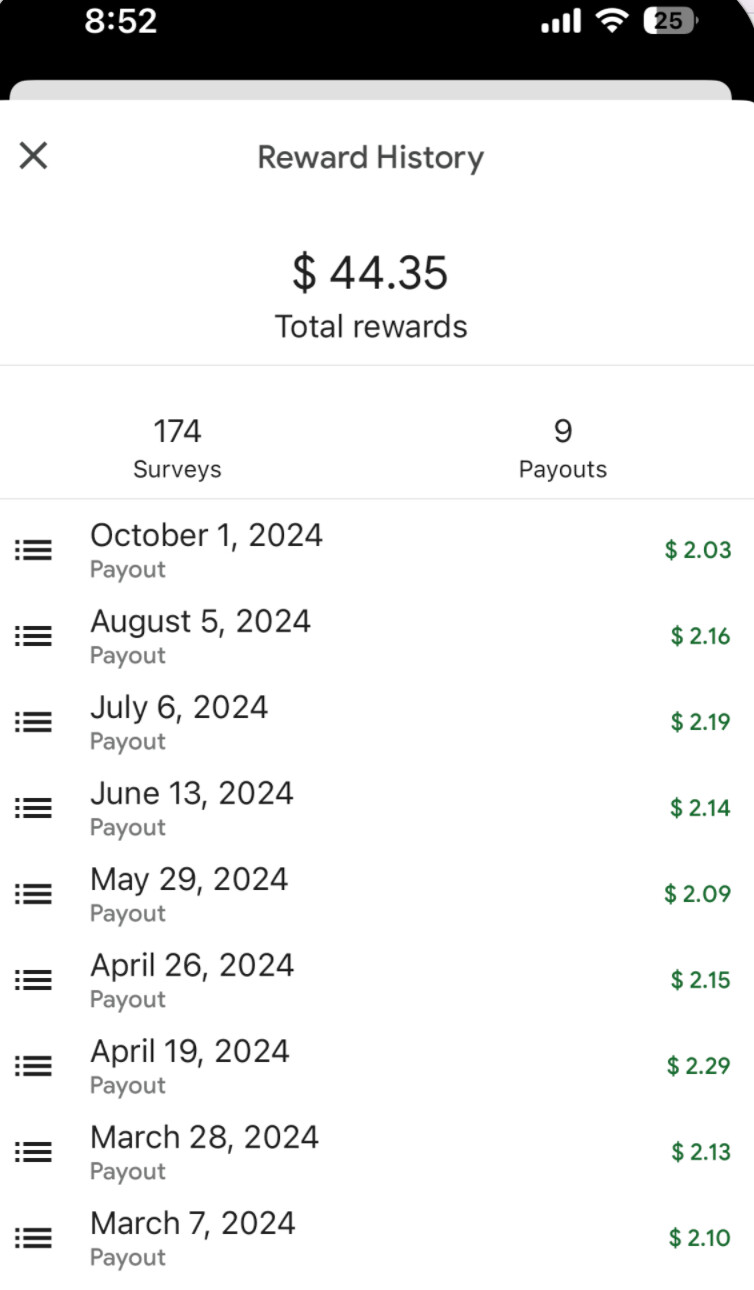The height and width of the screenshot is (1290, 754).
Task: Close the Reward History screen
Action: pos(34,156)
